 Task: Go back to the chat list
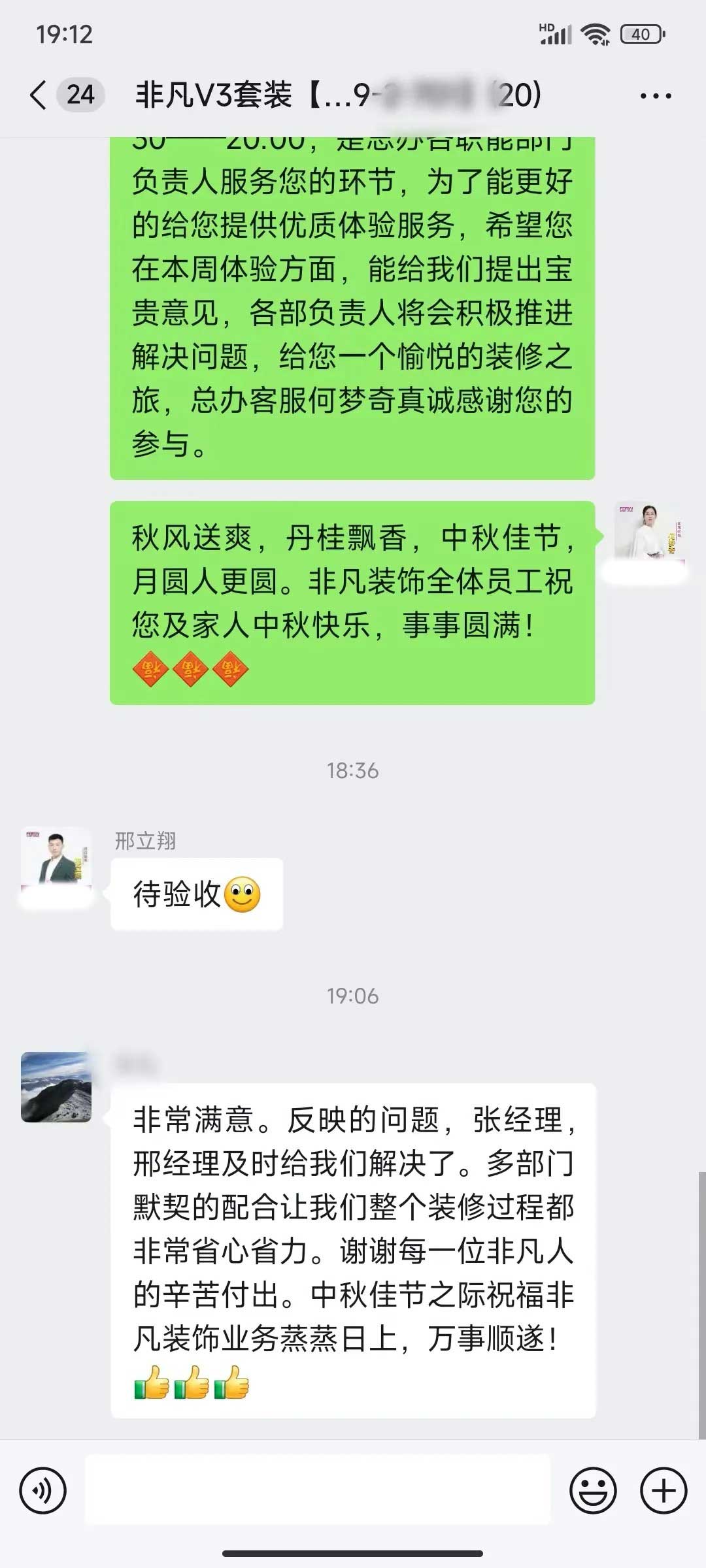coord(39,95)
